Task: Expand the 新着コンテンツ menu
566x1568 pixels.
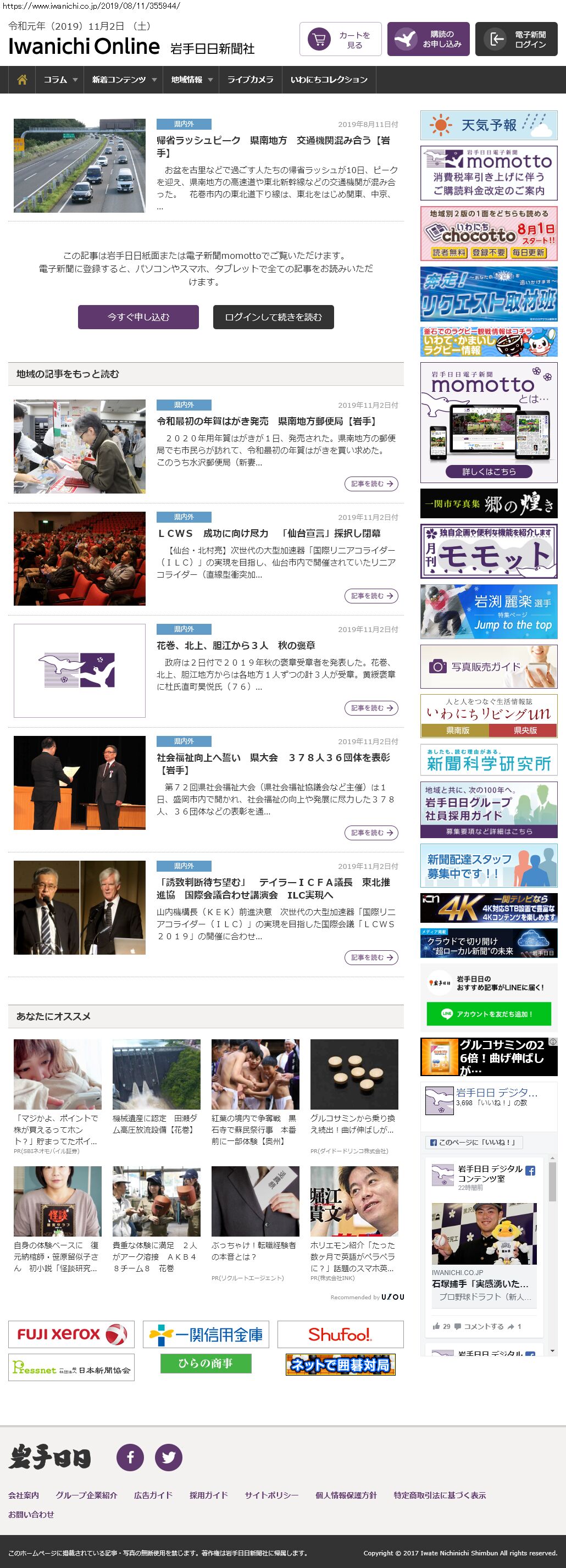Action: point(124,80)
